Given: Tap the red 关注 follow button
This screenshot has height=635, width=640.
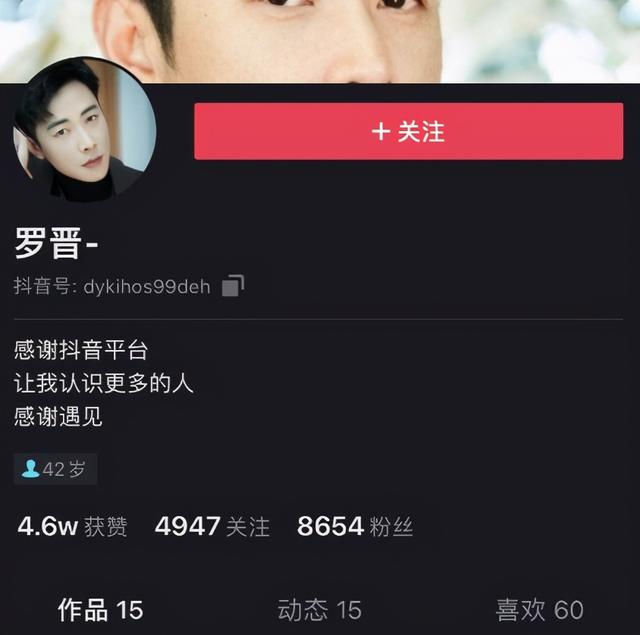Looking at the screenshot, I should [408, 131].
